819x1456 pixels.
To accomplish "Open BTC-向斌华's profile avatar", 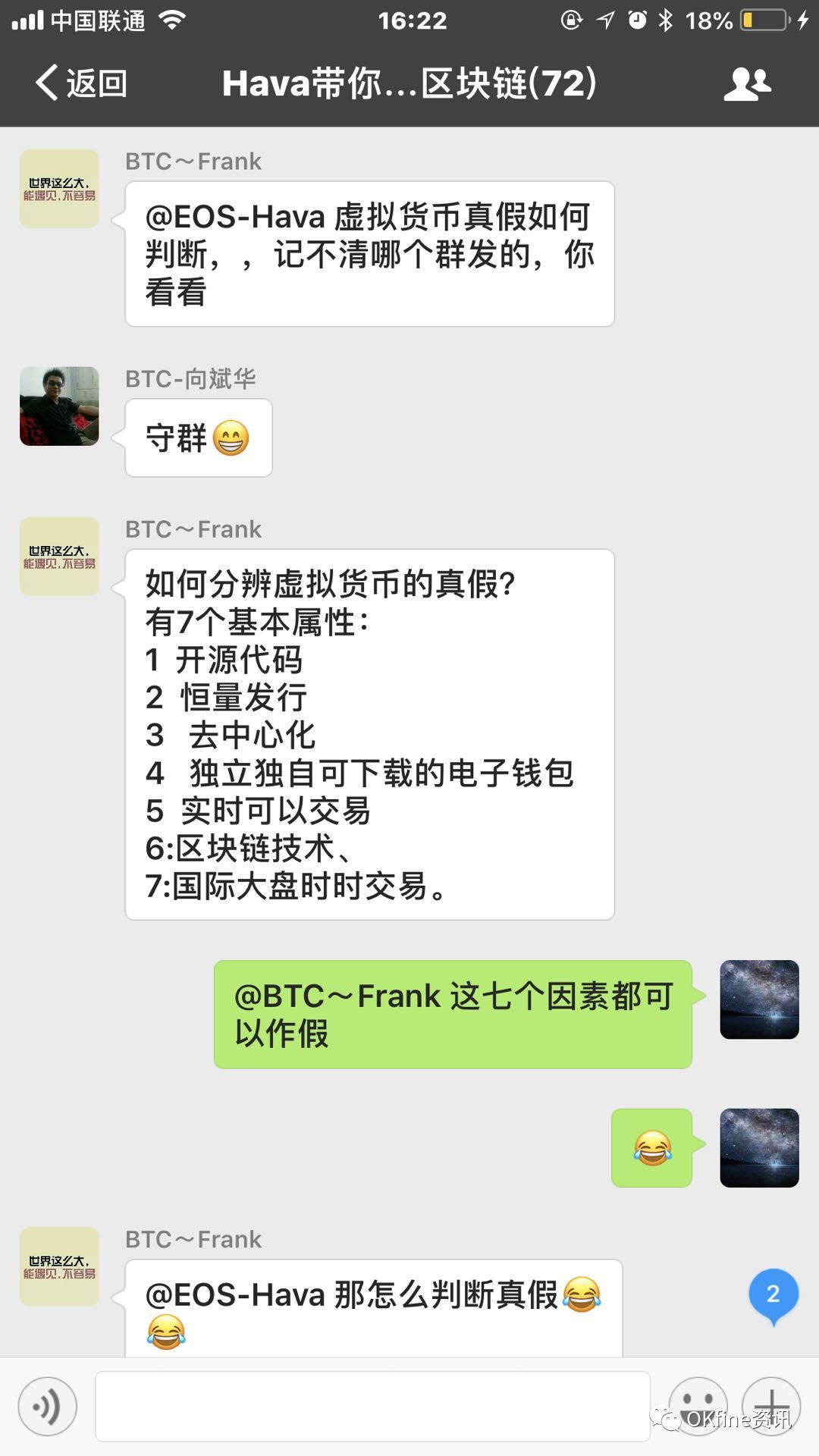I will click(x=59, y=406).
